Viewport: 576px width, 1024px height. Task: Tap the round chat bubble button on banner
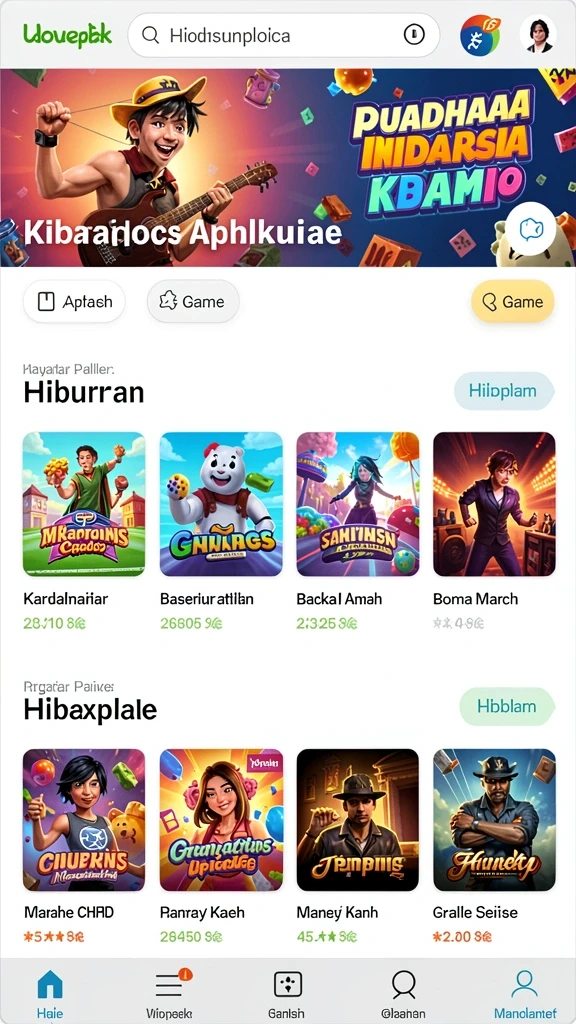[x=530, y=229]
